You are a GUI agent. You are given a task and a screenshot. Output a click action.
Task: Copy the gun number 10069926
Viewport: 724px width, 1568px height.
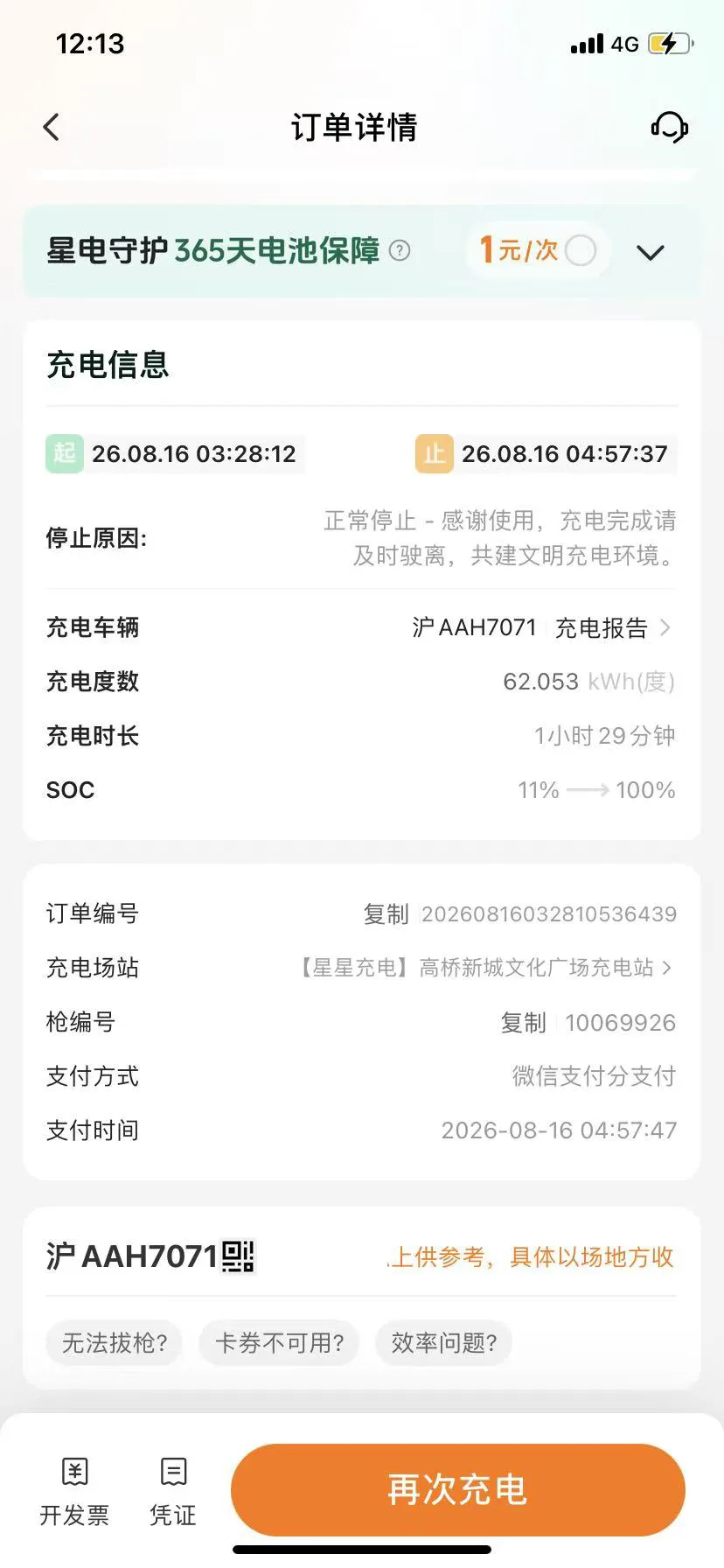click(x=523, y=1023)
